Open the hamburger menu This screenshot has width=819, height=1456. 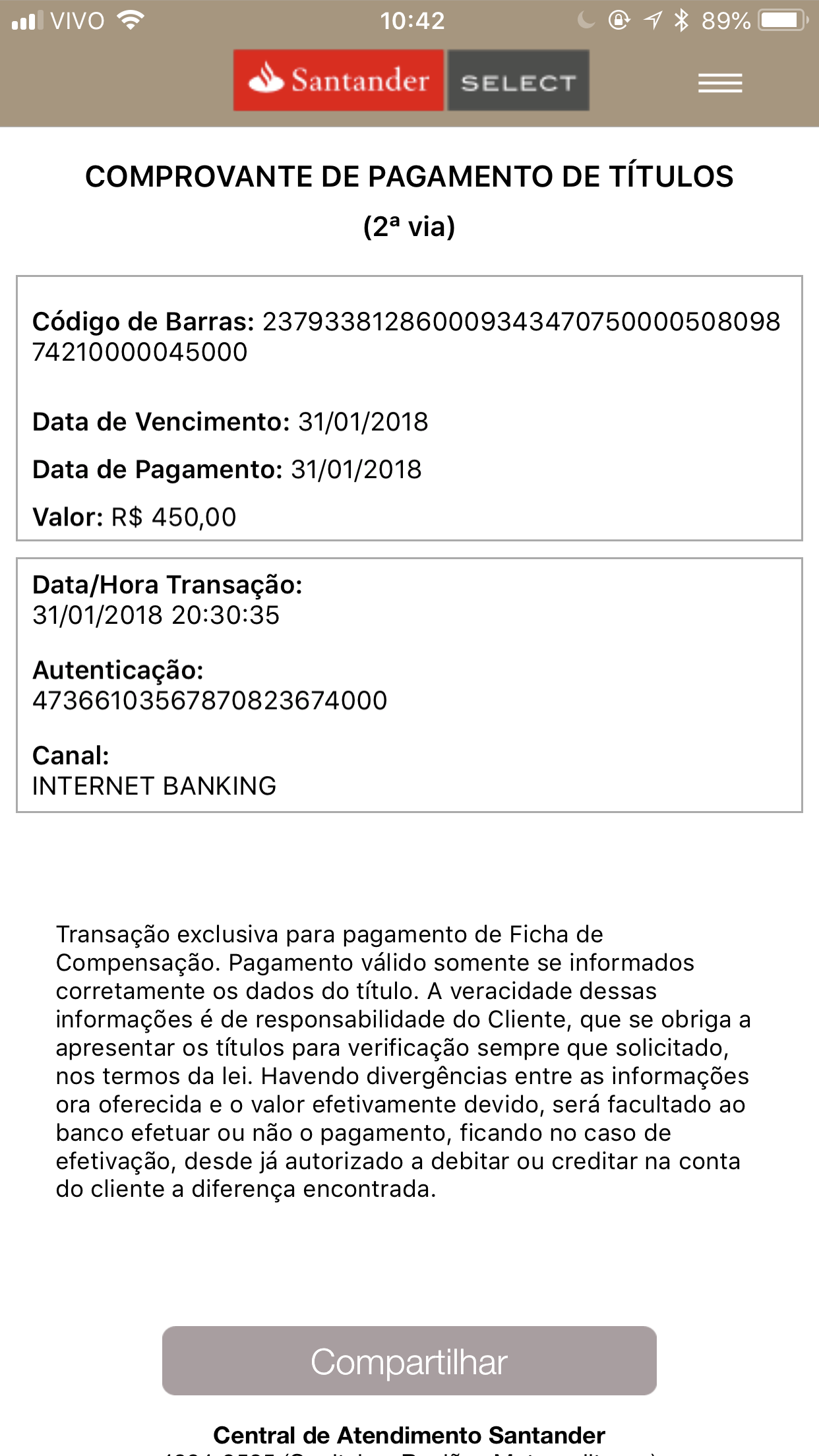[720, 83]
